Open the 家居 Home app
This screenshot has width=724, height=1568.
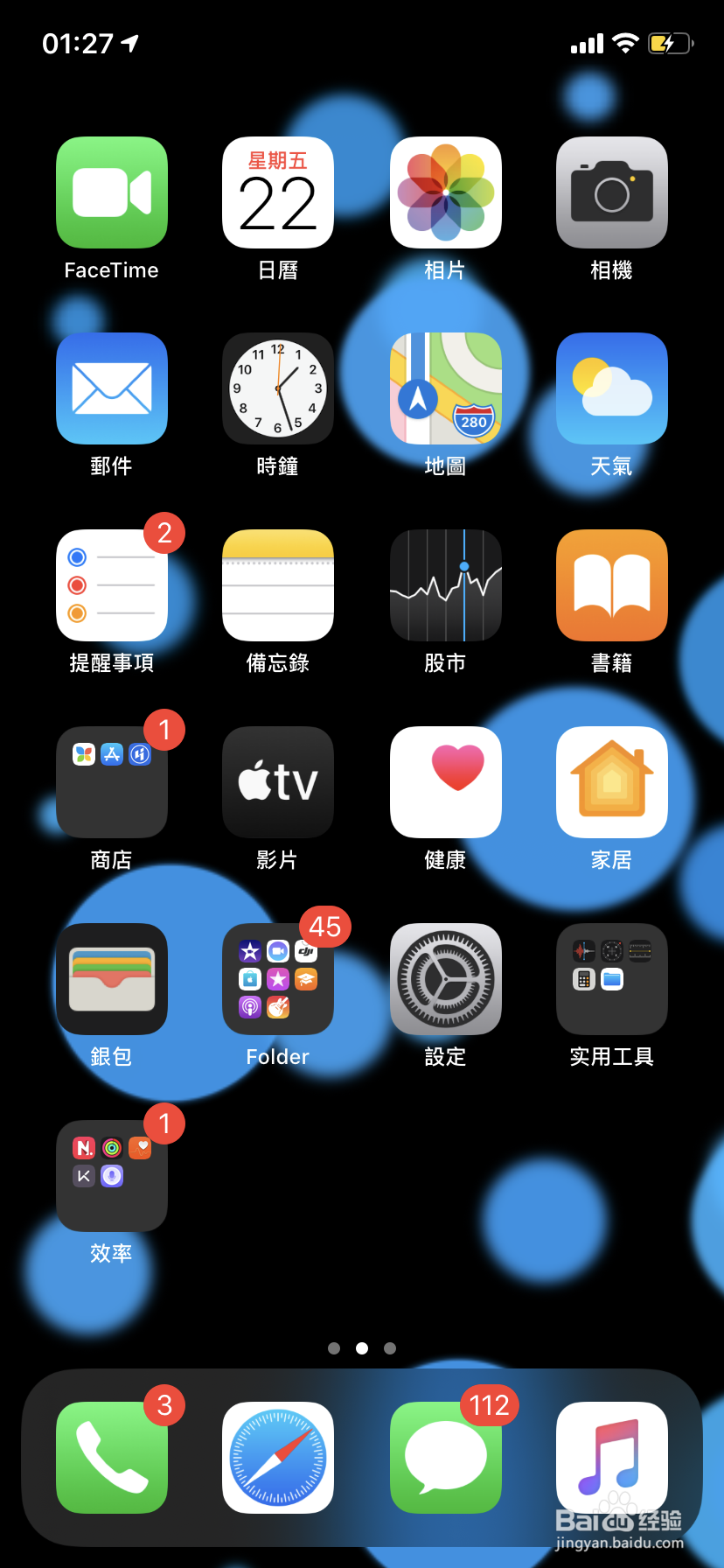[x=611, y=781]
